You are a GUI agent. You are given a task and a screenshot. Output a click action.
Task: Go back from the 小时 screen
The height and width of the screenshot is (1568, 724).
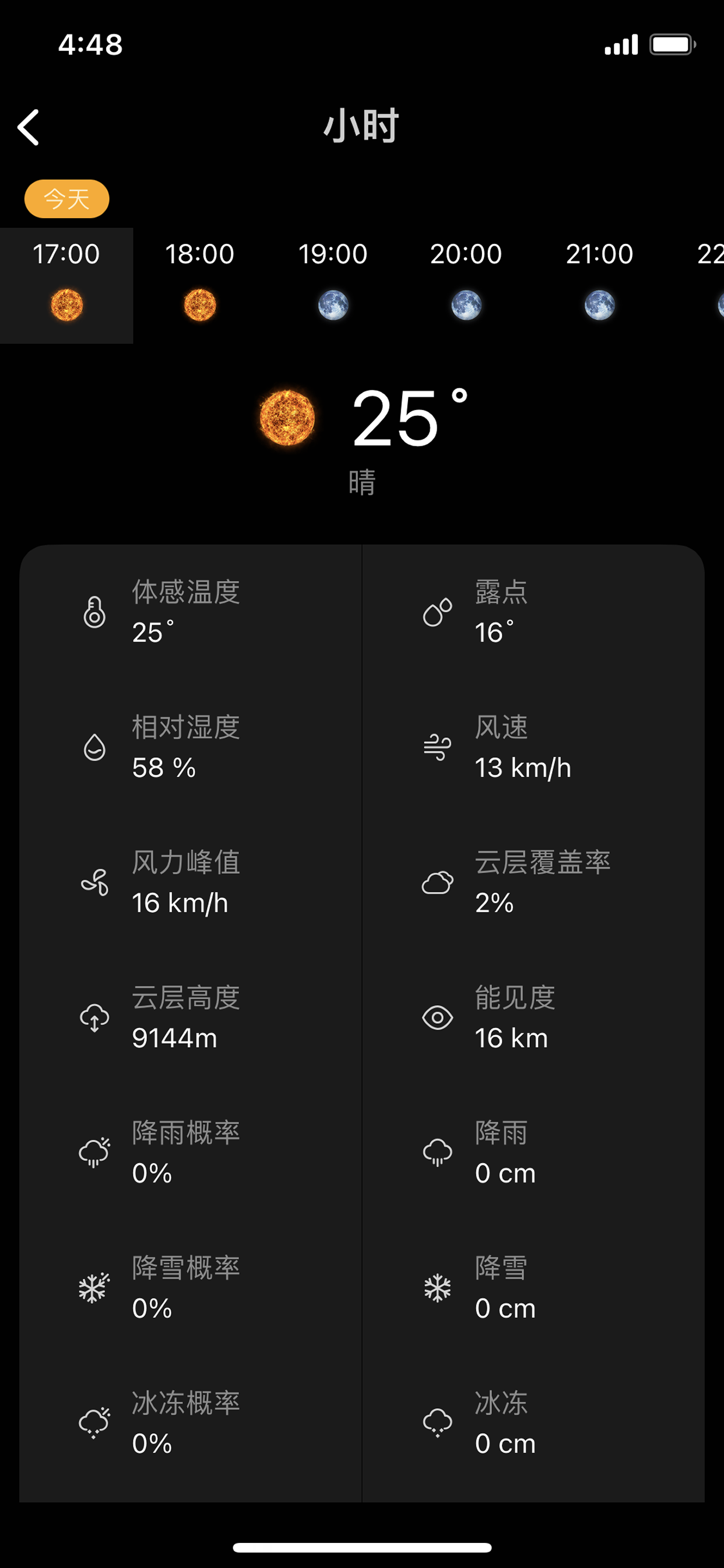click(29, 127)
